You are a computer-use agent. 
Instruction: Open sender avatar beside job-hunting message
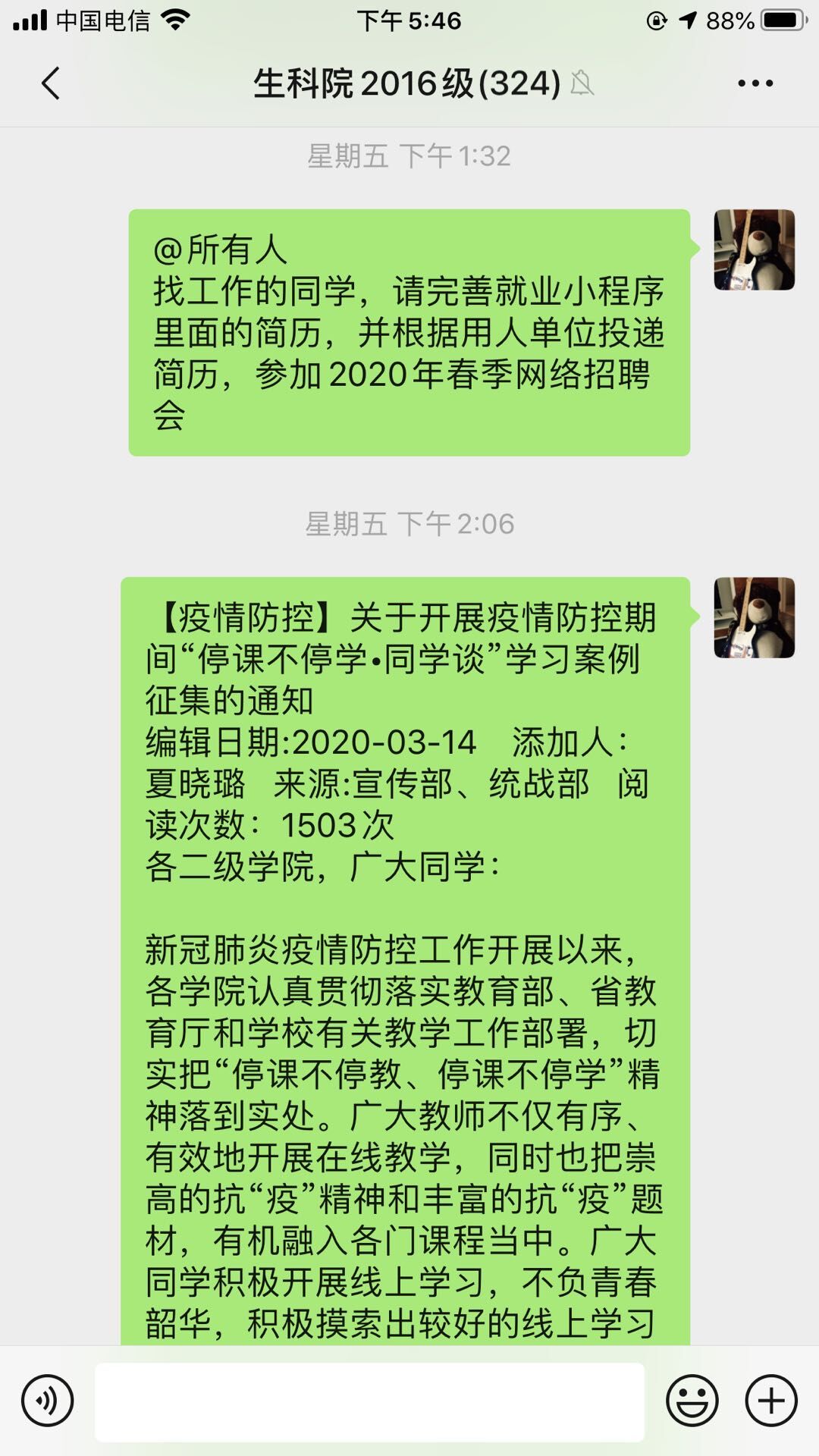pyautogui.click(x=754, y=249)
